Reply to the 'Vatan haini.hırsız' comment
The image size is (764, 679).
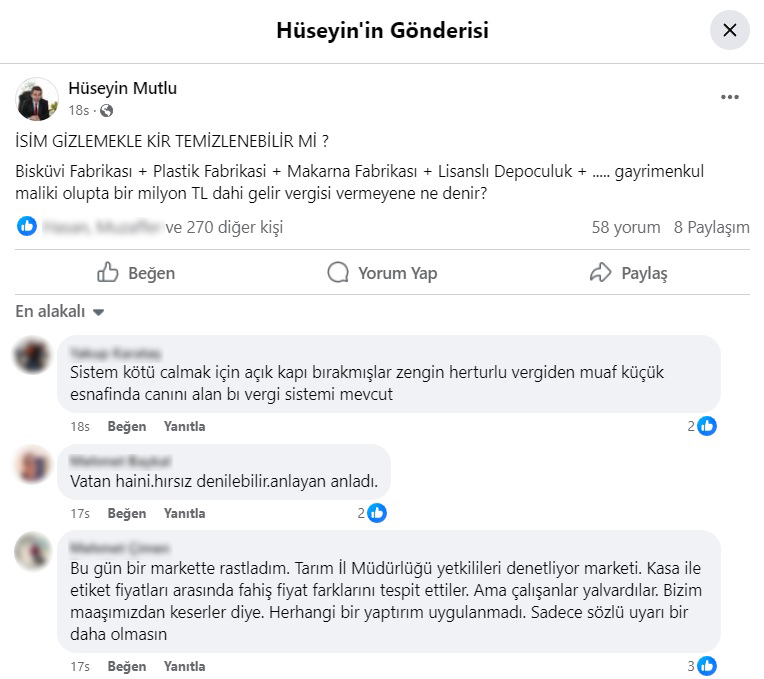[184, 513]
